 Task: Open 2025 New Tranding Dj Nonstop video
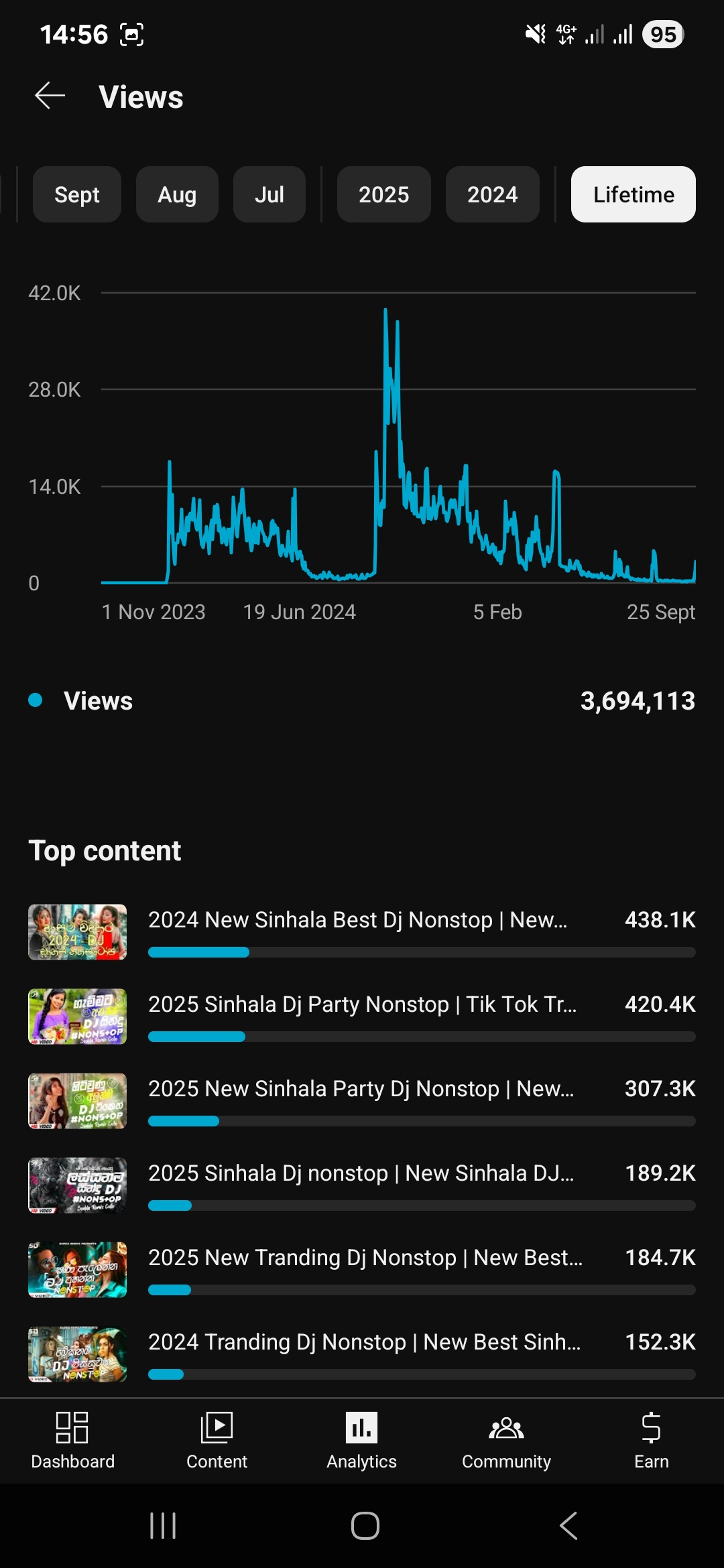(x=364, y=1258)
